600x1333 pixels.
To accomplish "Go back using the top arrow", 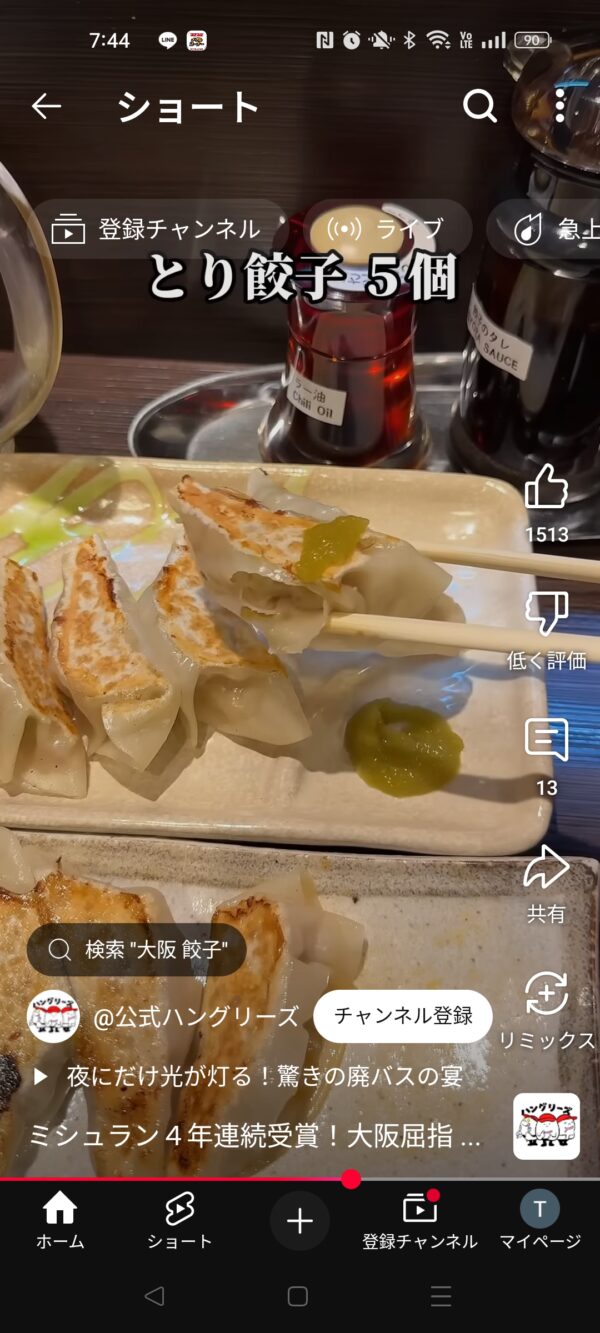I will tap(46, 106).
